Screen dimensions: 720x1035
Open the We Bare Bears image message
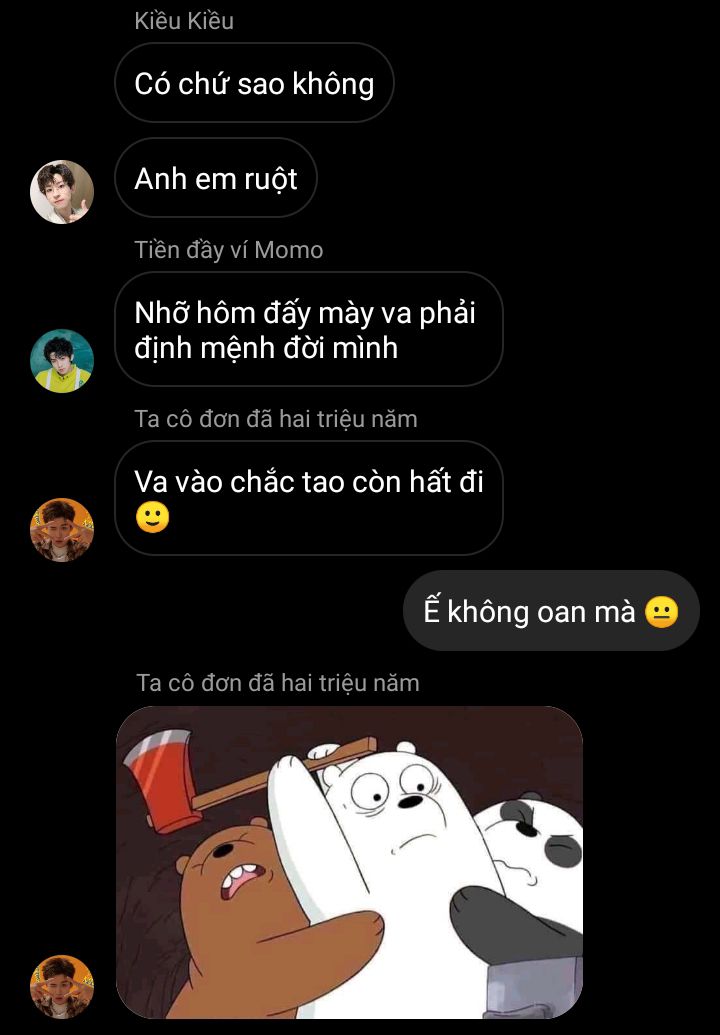coord(349,862)
